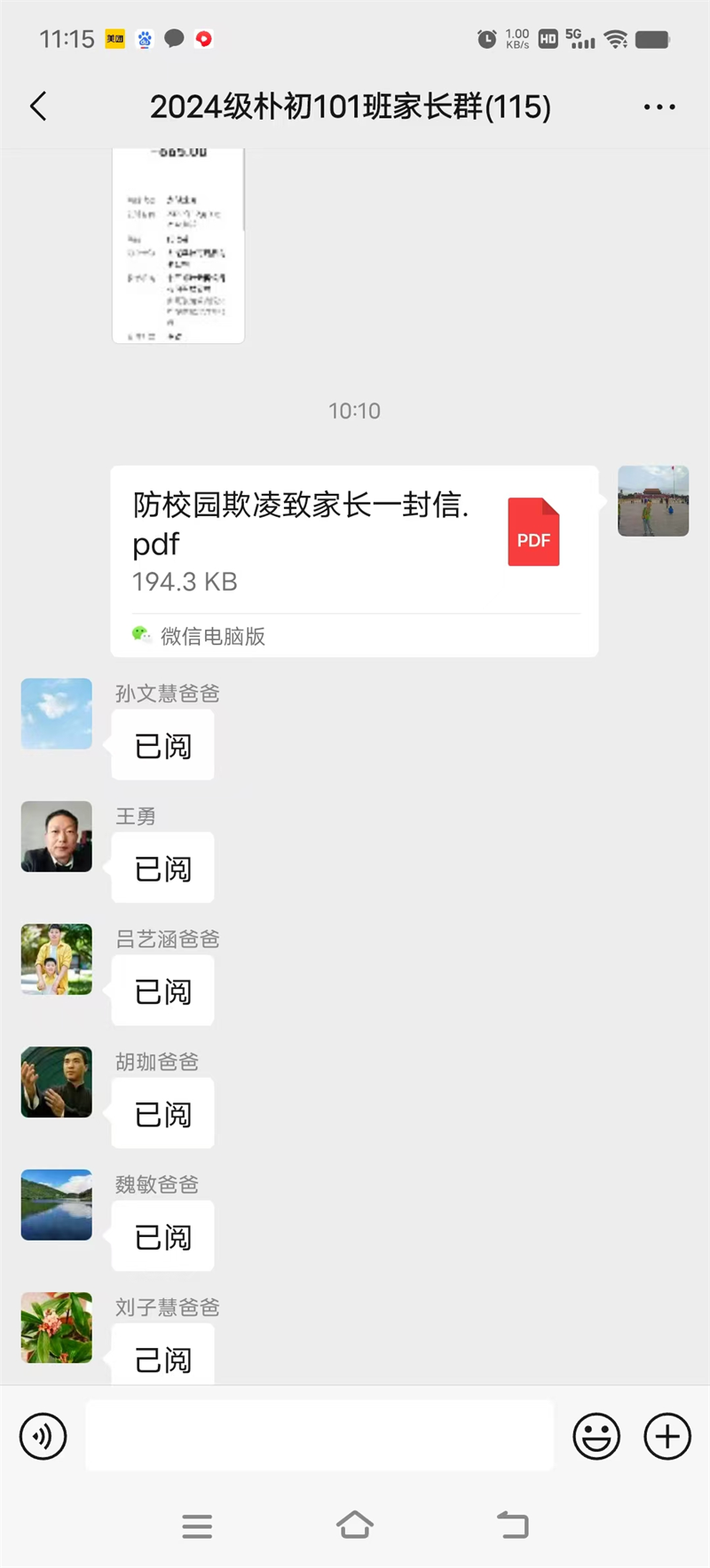Image resolution: width=710 pixels, height=1568 pixels.
Task: View 孙文慧爸爸's profile avatar
Action: pos(57,714)
